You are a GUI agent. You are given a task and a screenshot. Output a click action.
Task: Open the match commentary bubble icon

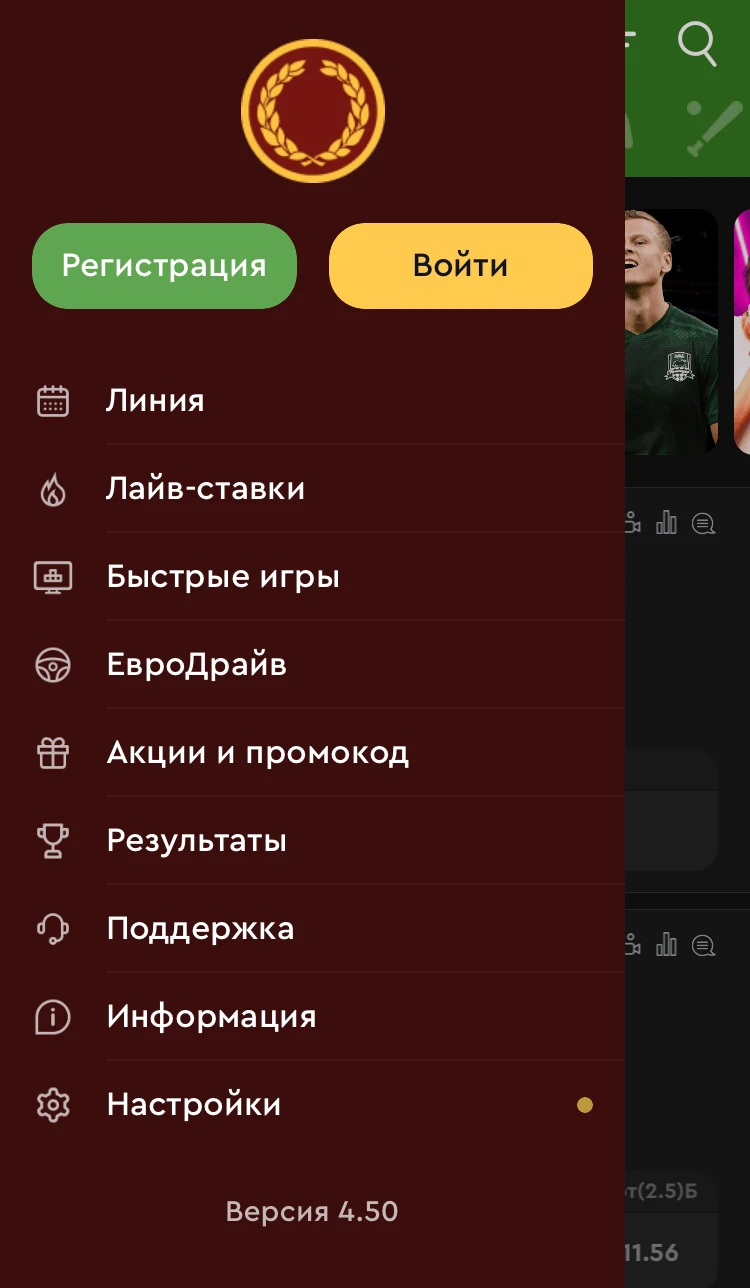703,523
